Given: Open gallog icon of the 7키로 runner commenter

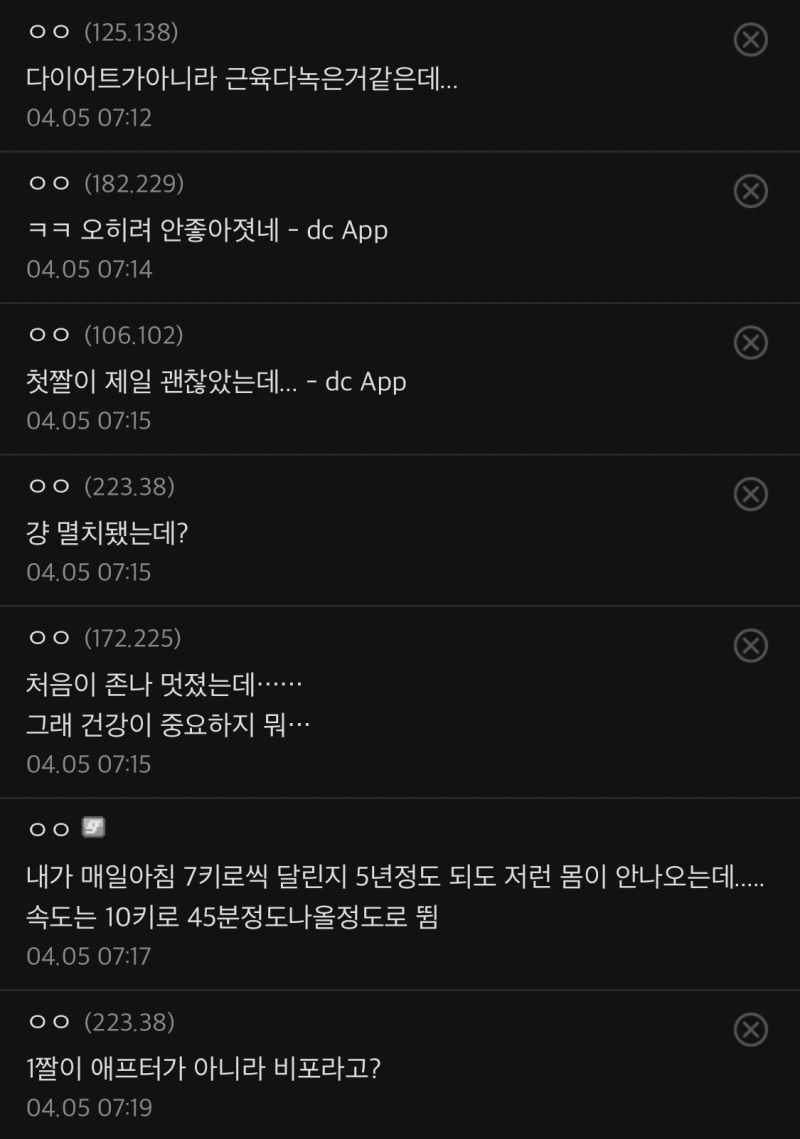Looking at the screenshot, I should coord(93,828).
